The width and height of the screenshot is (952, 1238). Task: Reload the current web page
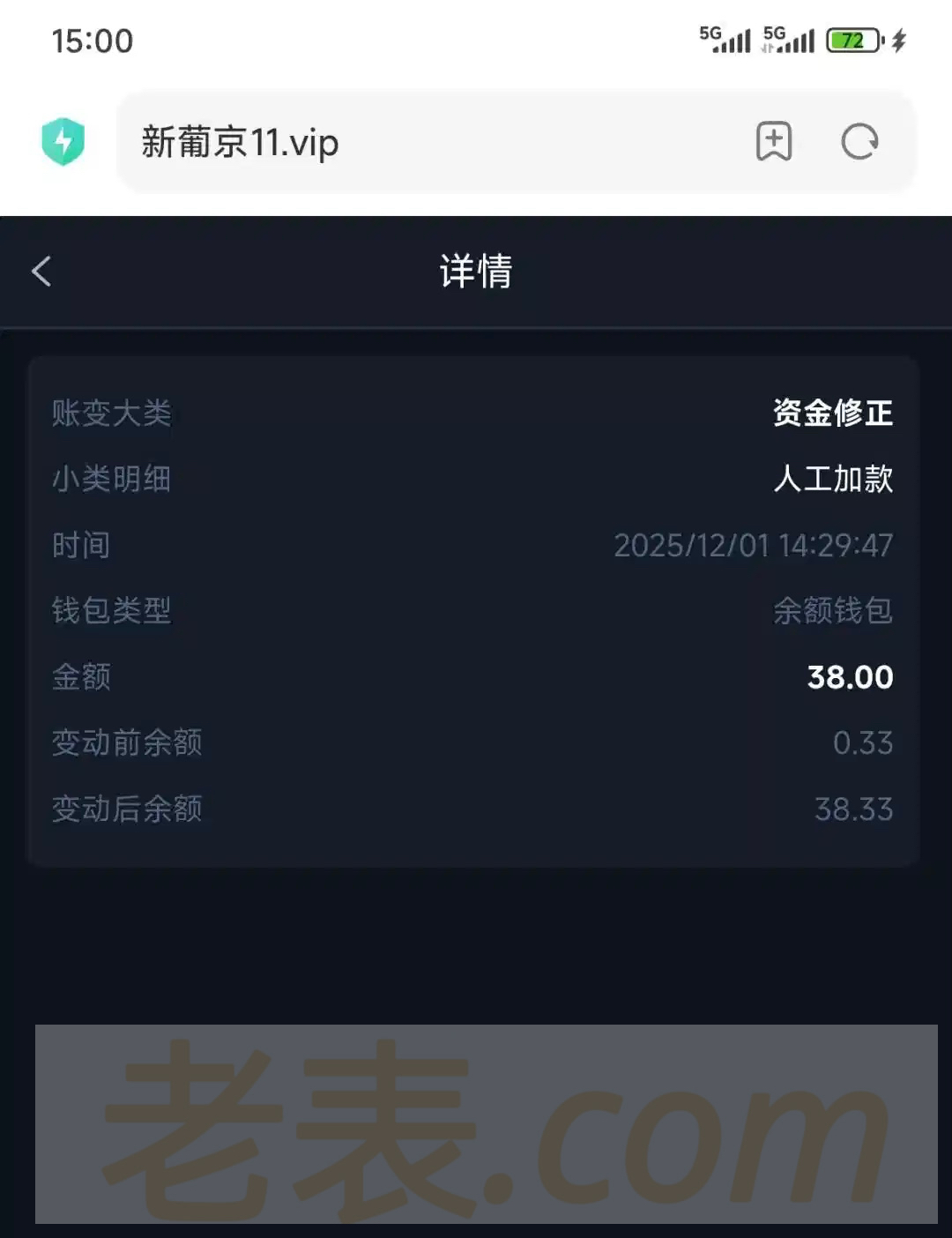point(859,142)
